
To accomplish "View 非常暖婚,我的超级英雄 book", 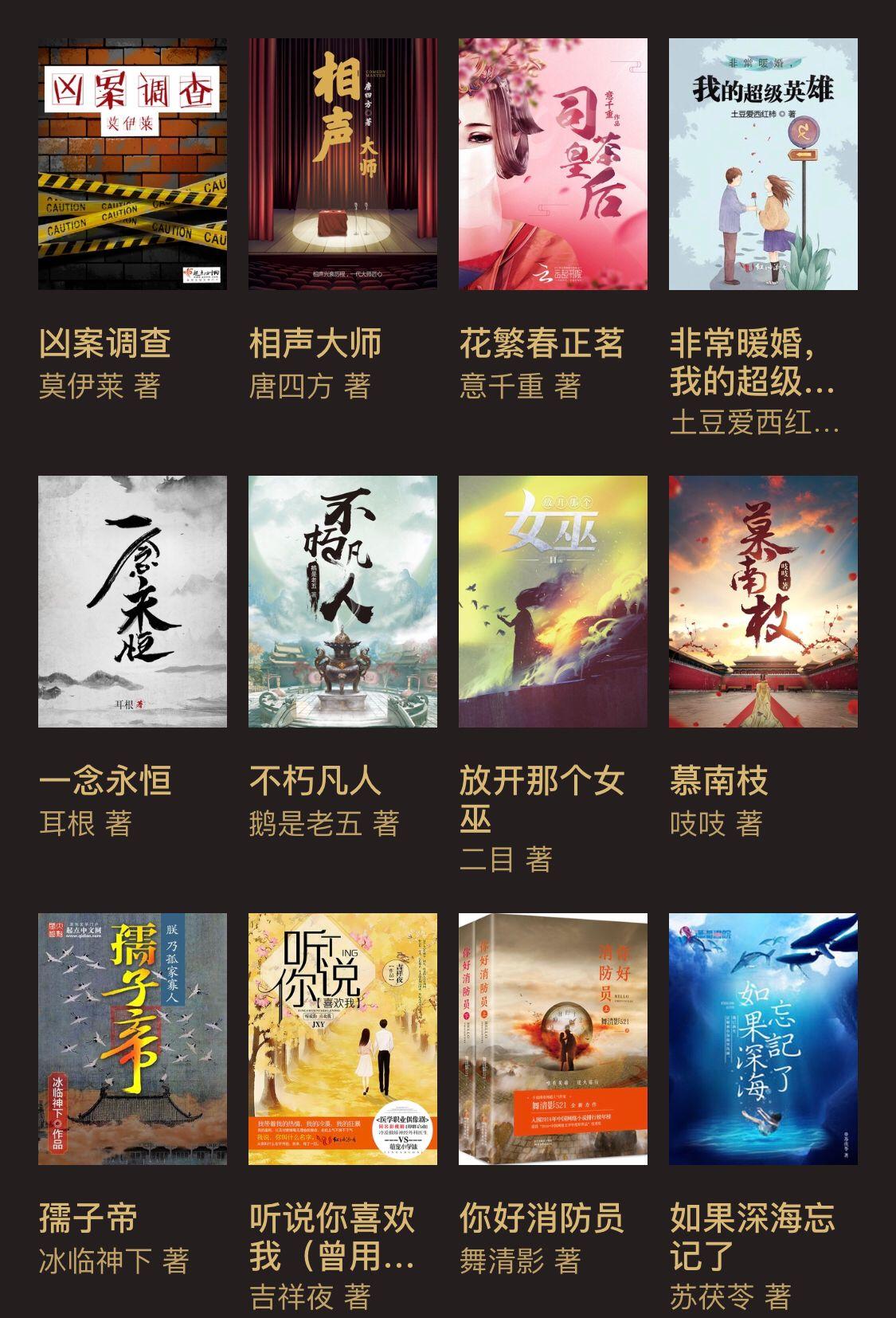I will click(763, 164).
